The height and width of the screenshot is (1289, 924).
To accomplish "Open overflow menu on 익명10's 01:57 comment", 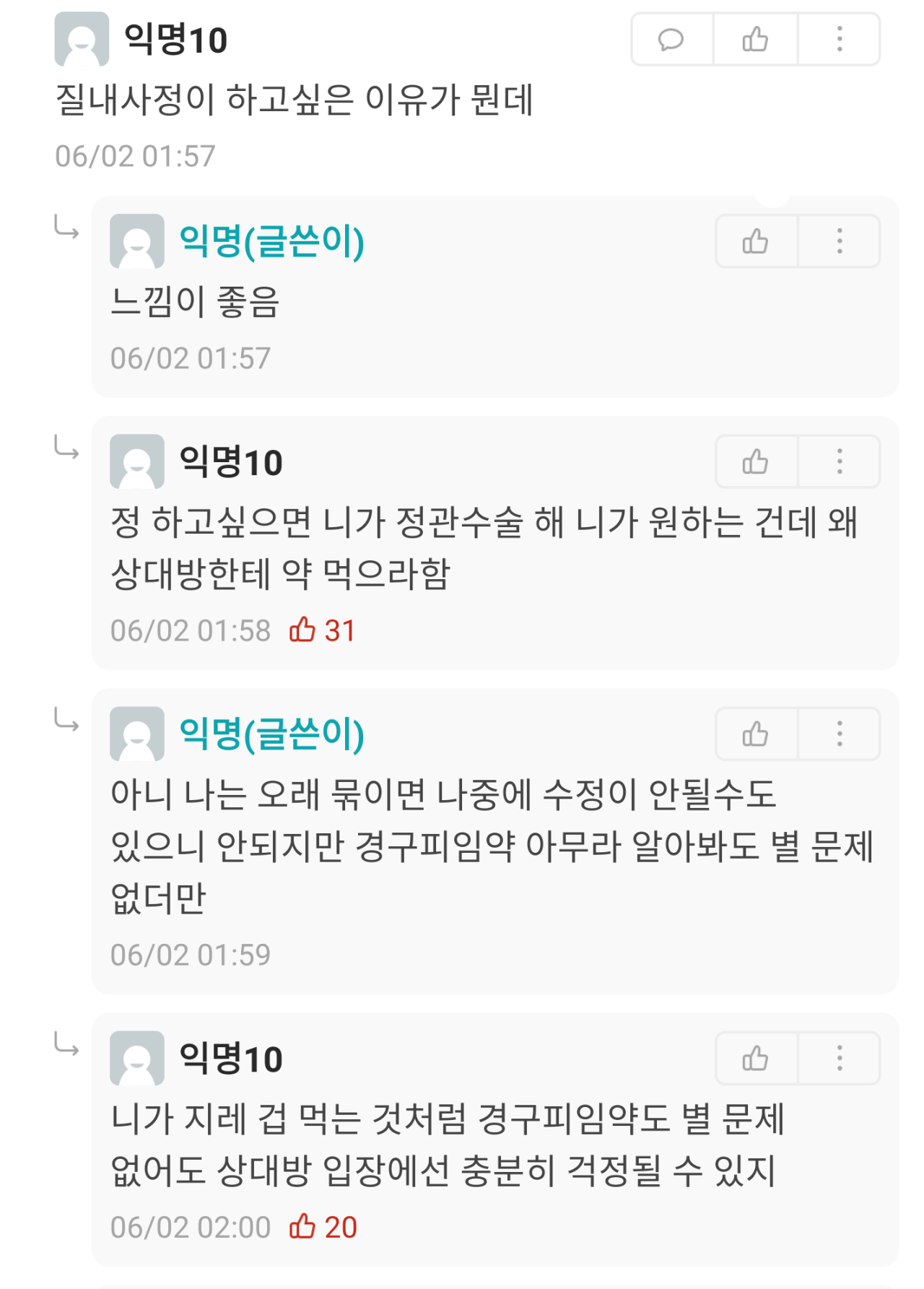I will click(x=839, y=39).
